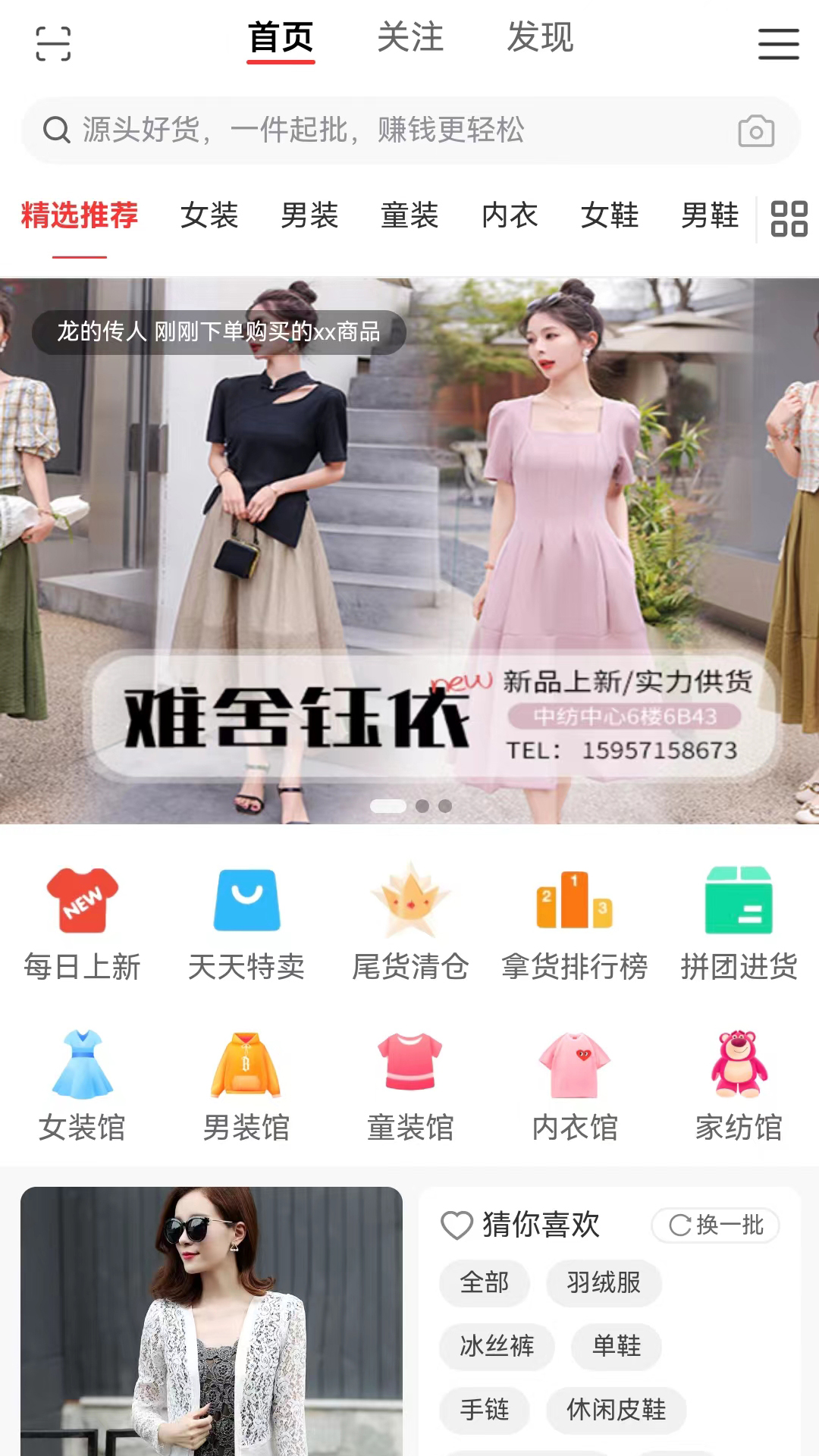Open the hamburger menu
819x1456 pixels.
click(x=778, y=43)
